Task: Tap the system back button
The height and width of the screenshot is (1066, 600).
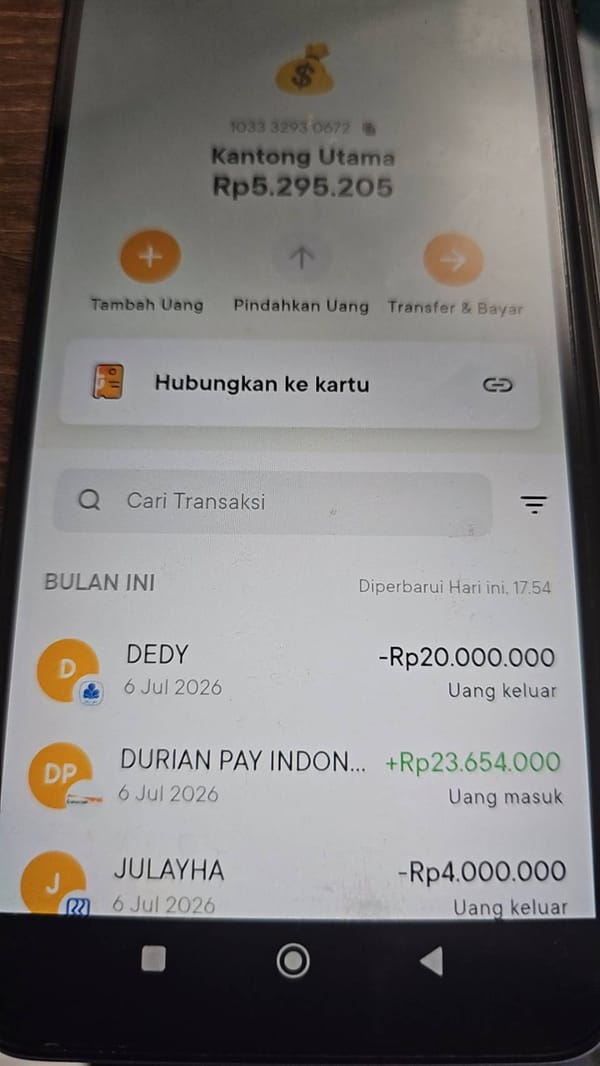Action: 431,961
